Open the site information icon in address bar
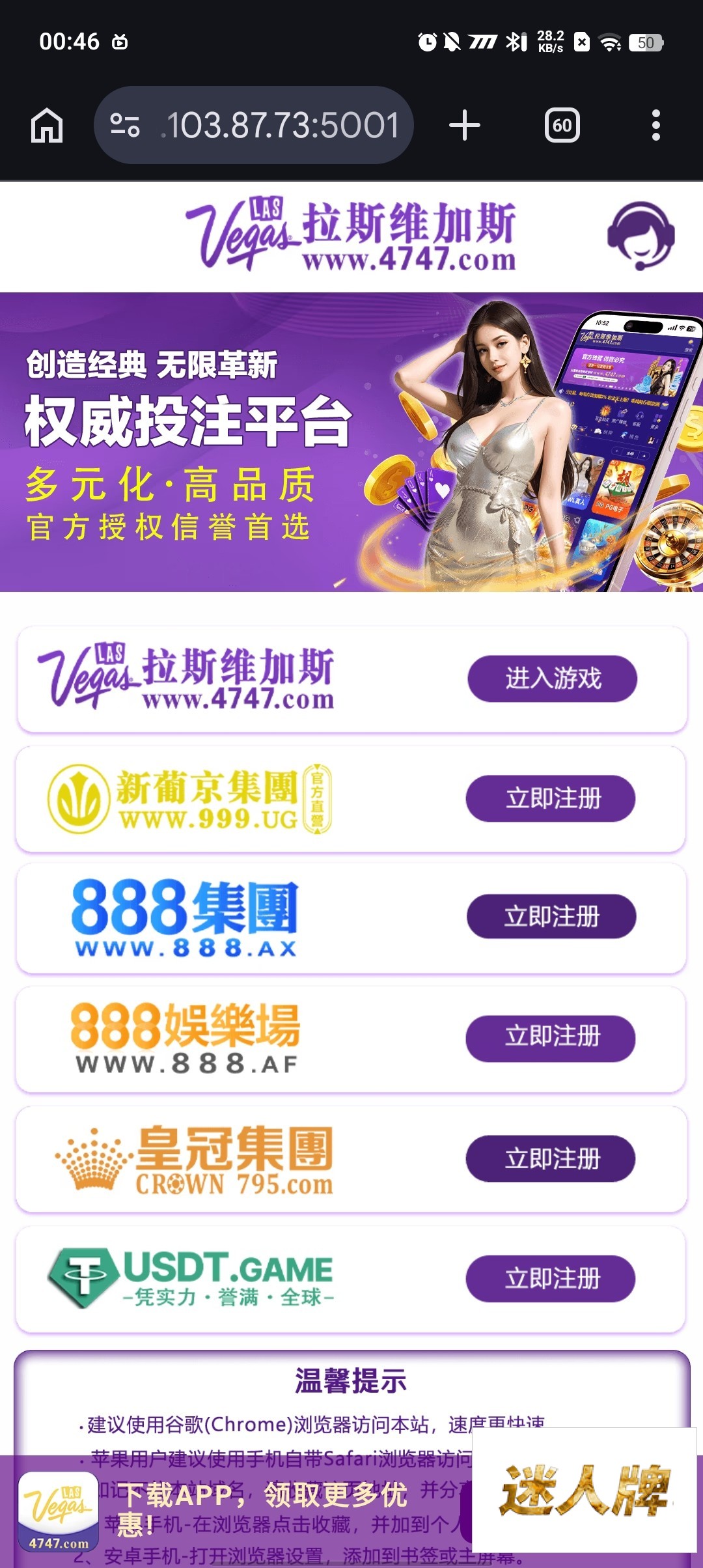 click(x=125, y=125)
